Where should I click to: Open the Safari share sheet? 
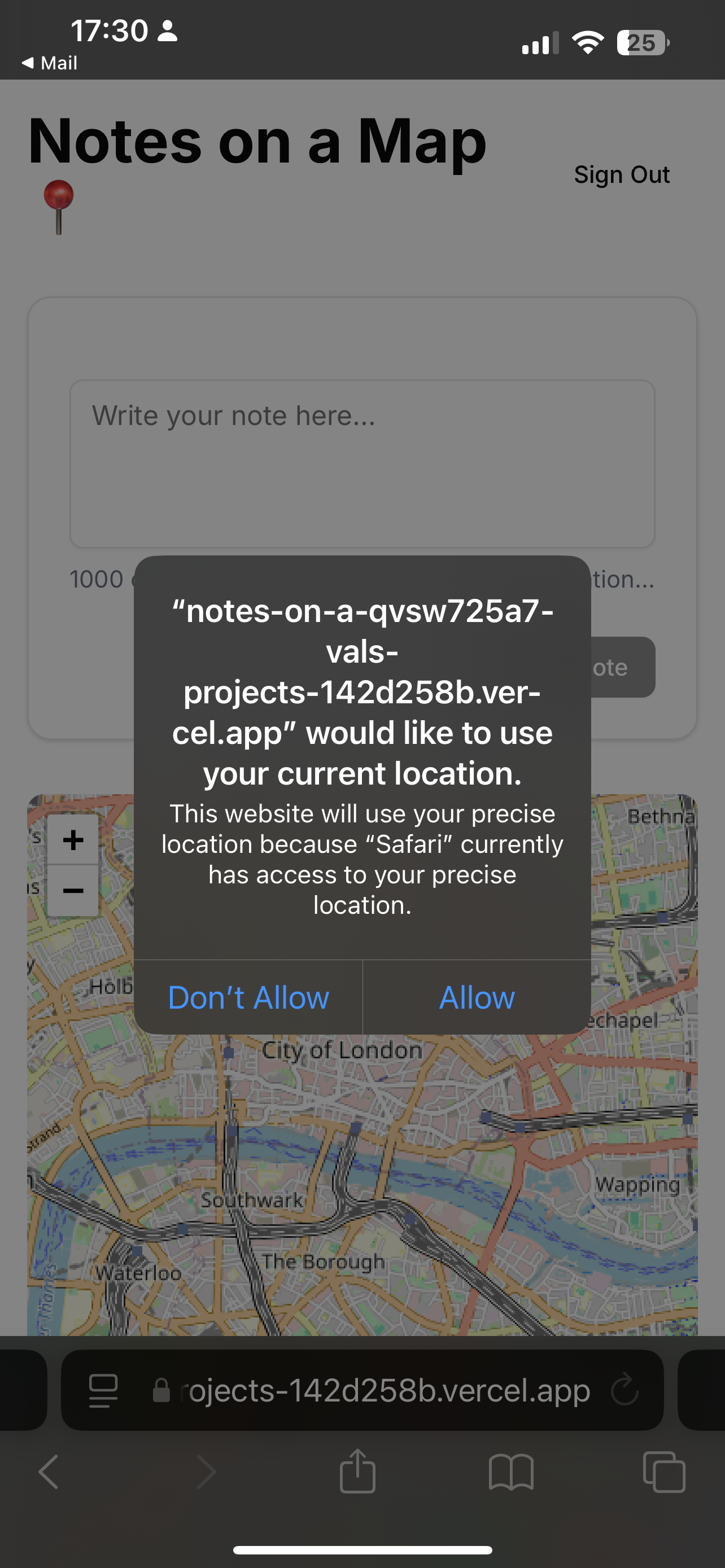[x=357, y=1471]
